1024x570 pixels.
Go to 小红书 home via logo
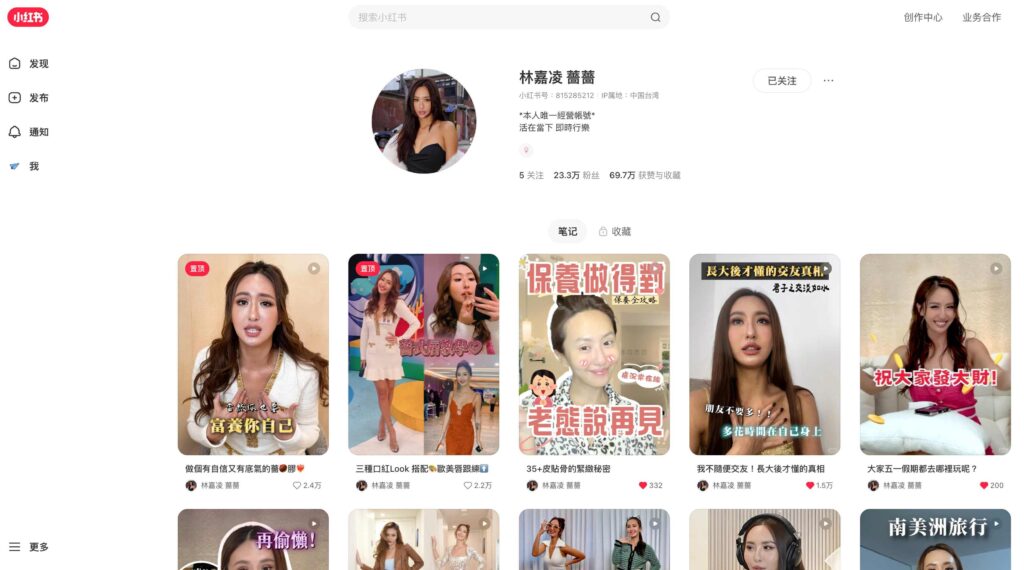pyautogui.click(x=27, y=17)
